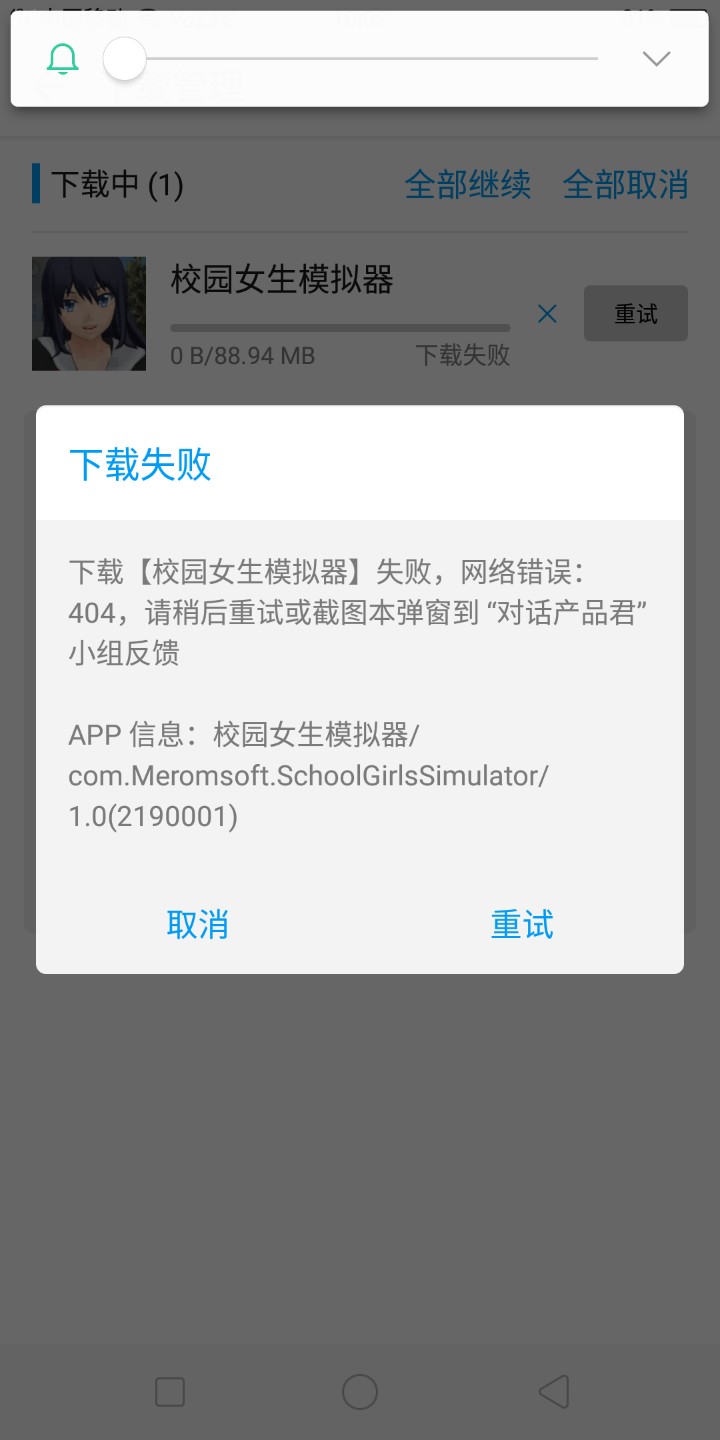Image resolution: width=720 pixels, height=1440 pixels.
Task: Open the 校园女生模拟器 app thumbnail
Action: coord(89,314)
